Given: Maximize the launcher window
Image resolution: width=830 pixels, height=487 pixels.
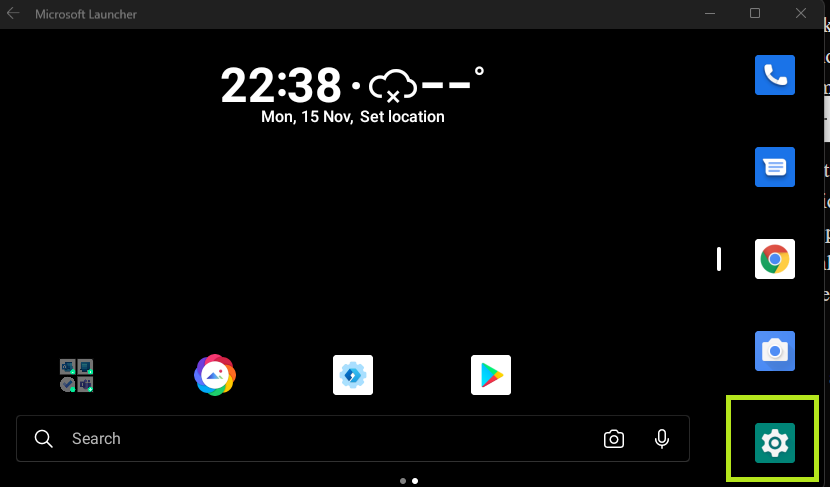Looking at the screenshot, I should tap(755, 13).
